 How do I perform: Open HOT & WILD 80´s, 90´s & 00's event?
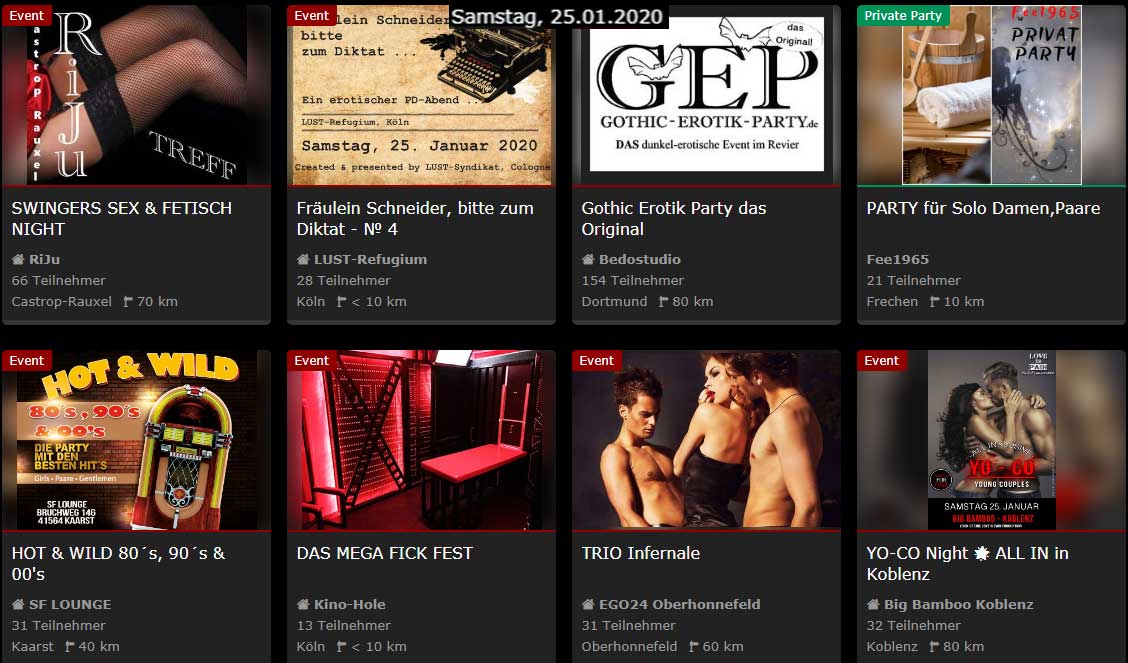point(118,563)
